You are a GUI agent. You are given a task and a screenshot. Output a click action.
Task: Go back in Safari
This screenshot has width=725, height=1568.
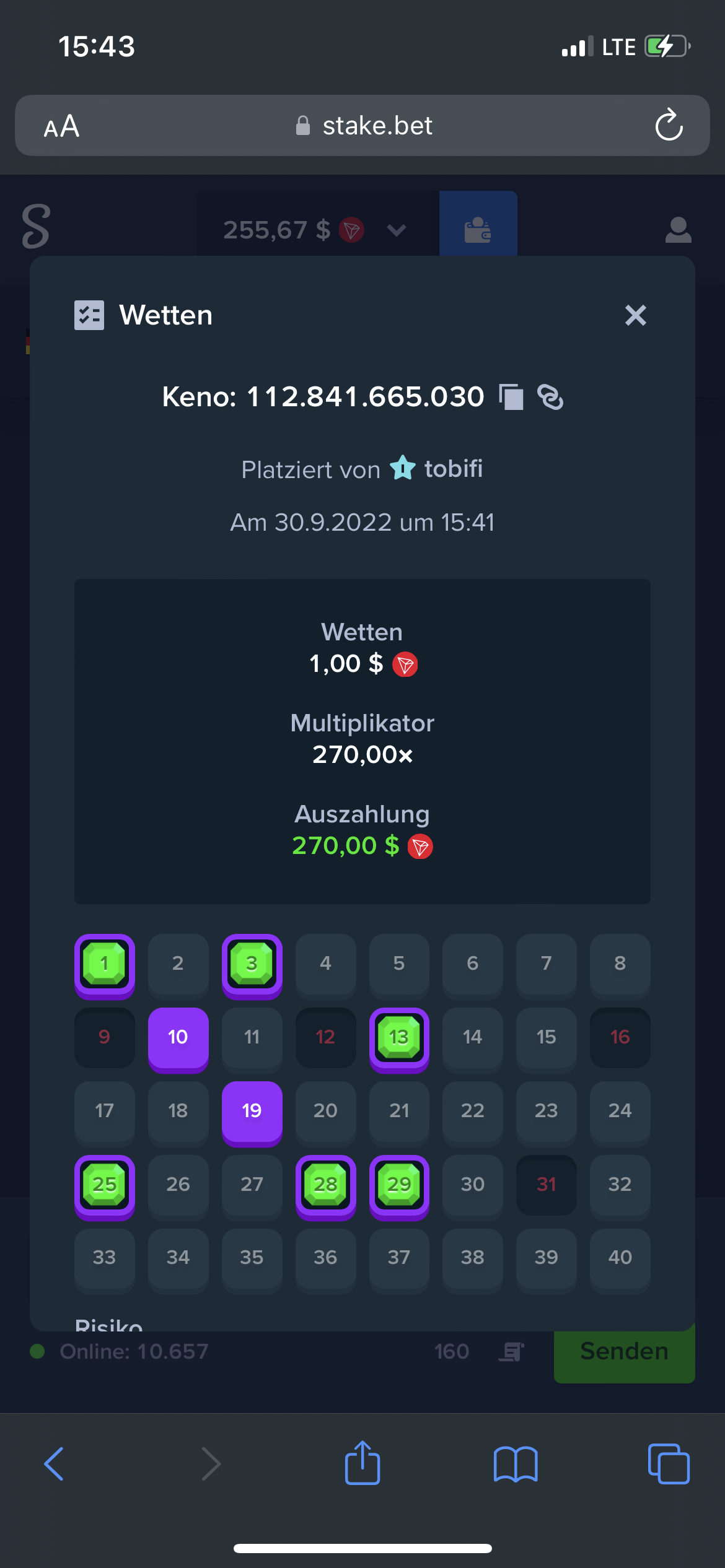click(54, 1464)
